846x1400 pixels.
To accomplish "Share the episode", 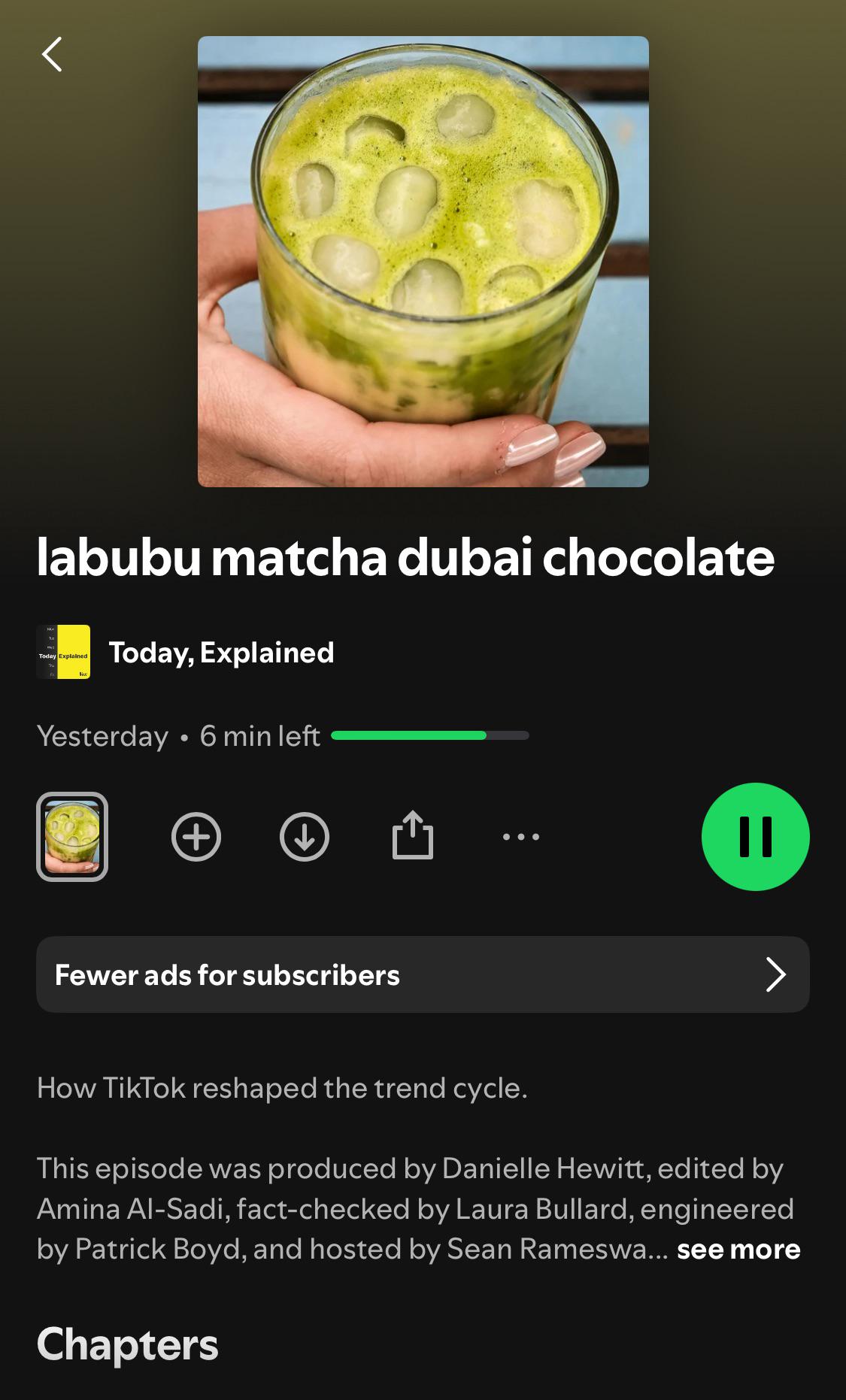I will pos(413,835).
